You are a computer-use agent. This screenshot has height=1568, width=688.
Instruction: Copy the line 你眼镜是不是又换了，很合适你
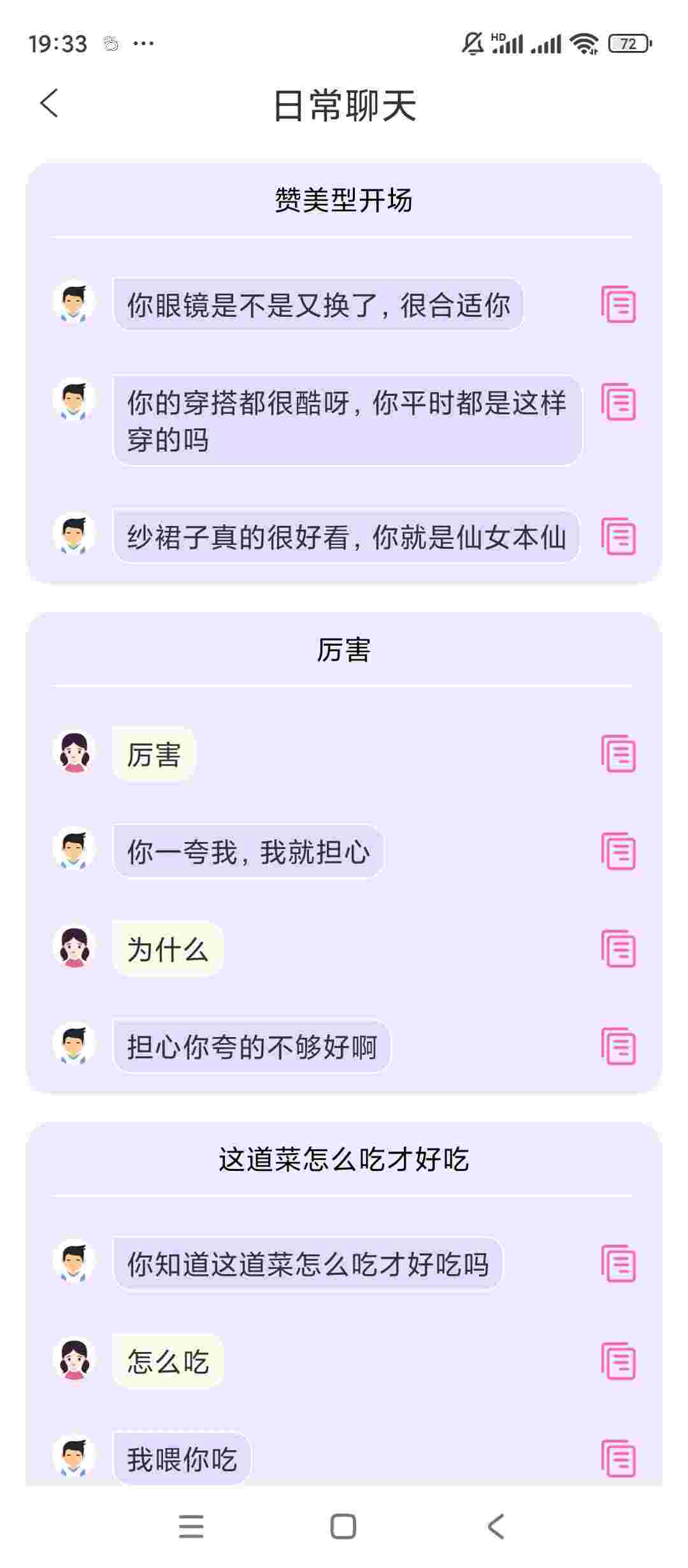(618, 305)
